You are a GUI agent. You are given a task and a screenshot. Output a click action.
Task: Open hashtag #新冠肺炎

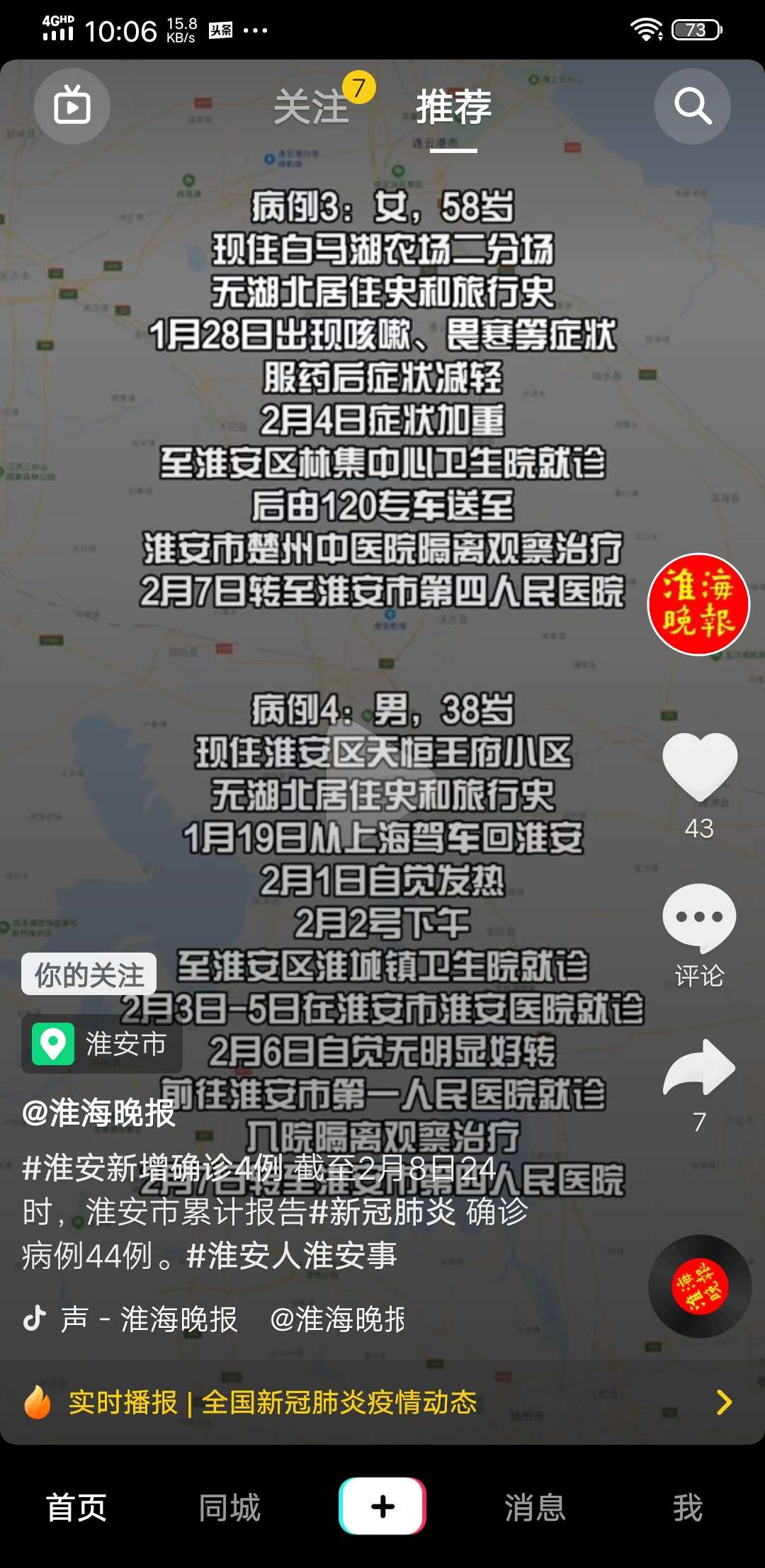[x=382, y=1212]
